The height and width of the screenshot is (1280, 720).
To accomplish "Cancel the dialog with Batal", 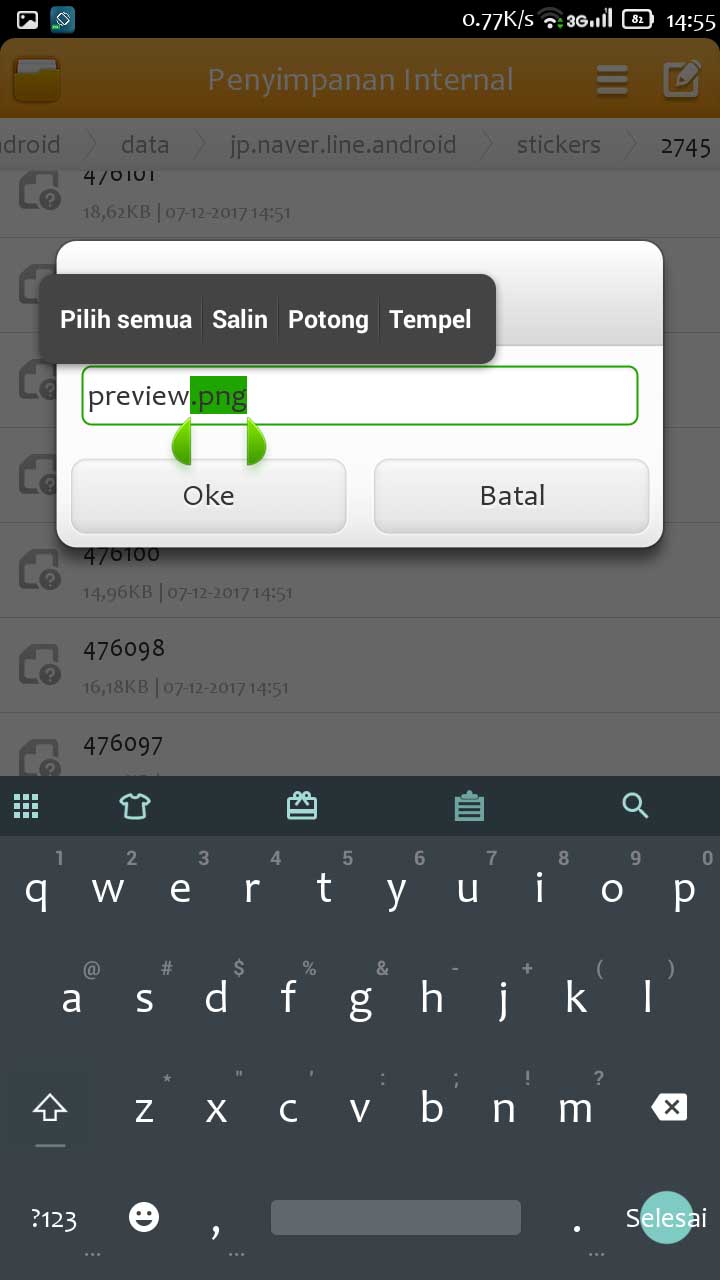I will click(512, 496).
